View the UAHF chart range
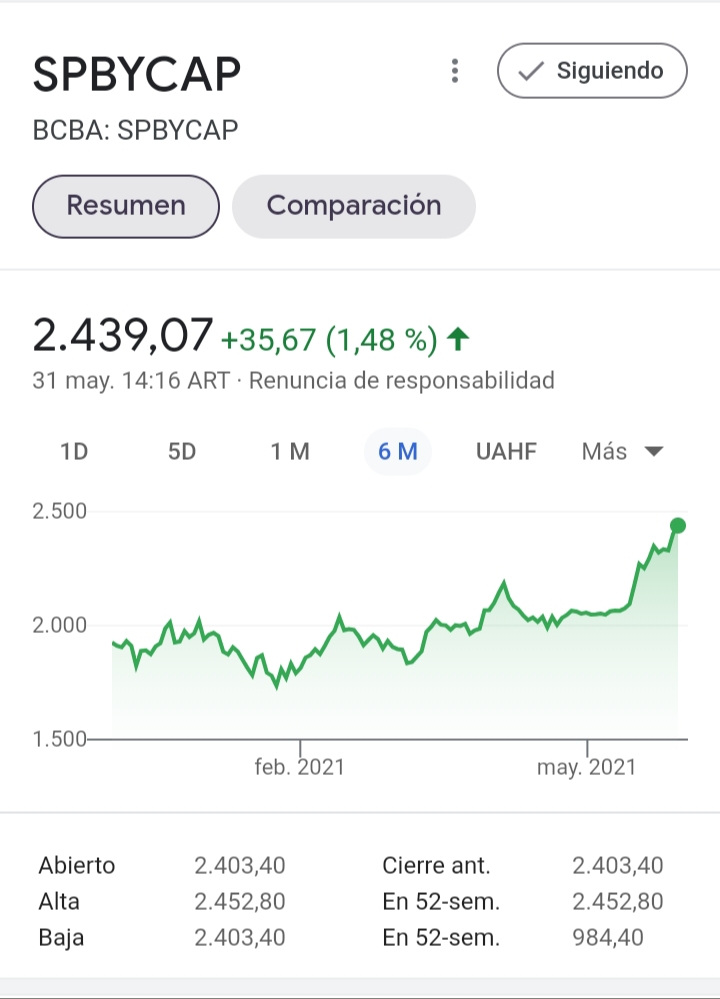This screenshot has width=720, height=999. coord(506,452)
